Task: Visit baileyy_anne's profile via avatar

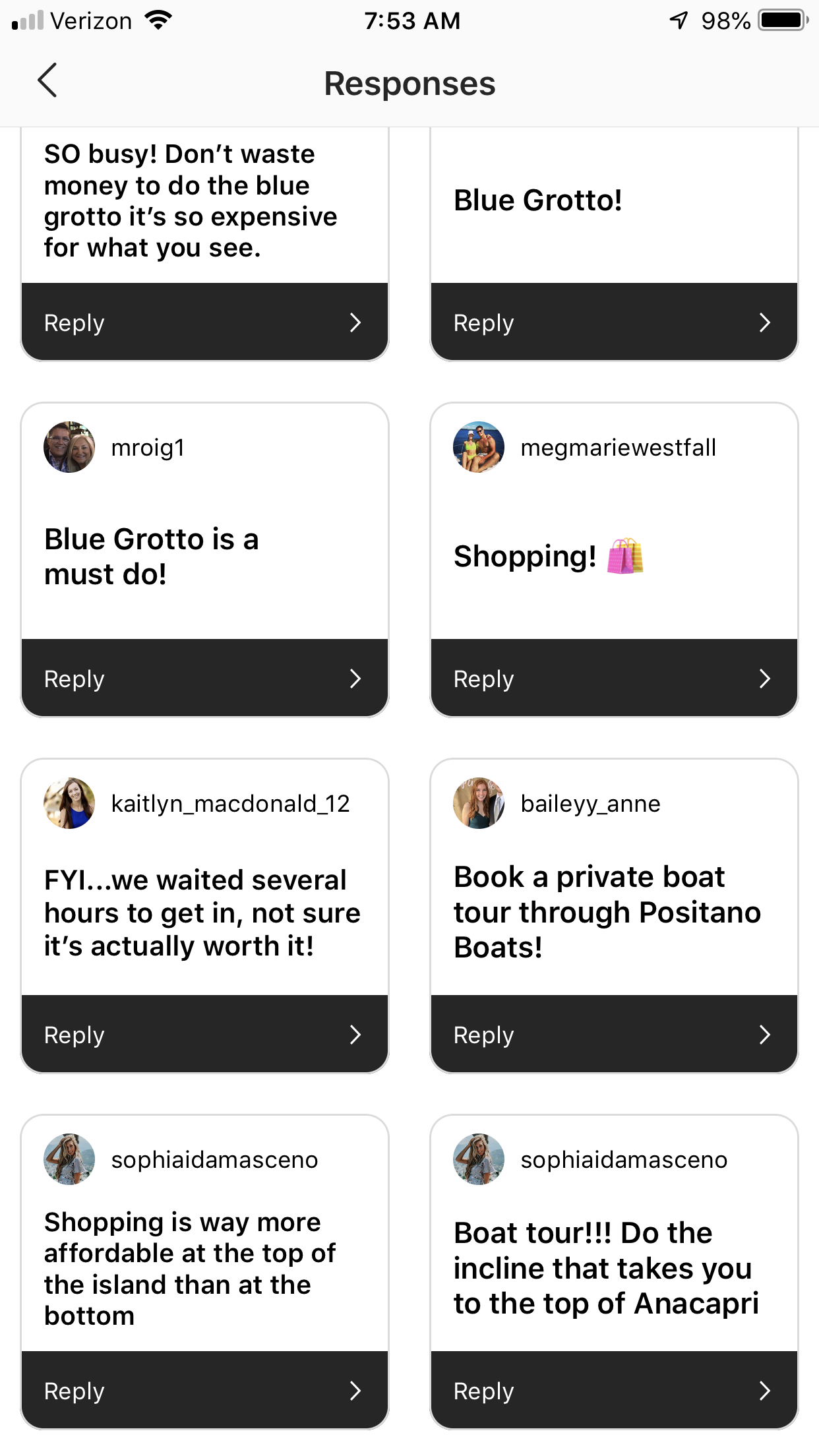Action: point(479,803)
